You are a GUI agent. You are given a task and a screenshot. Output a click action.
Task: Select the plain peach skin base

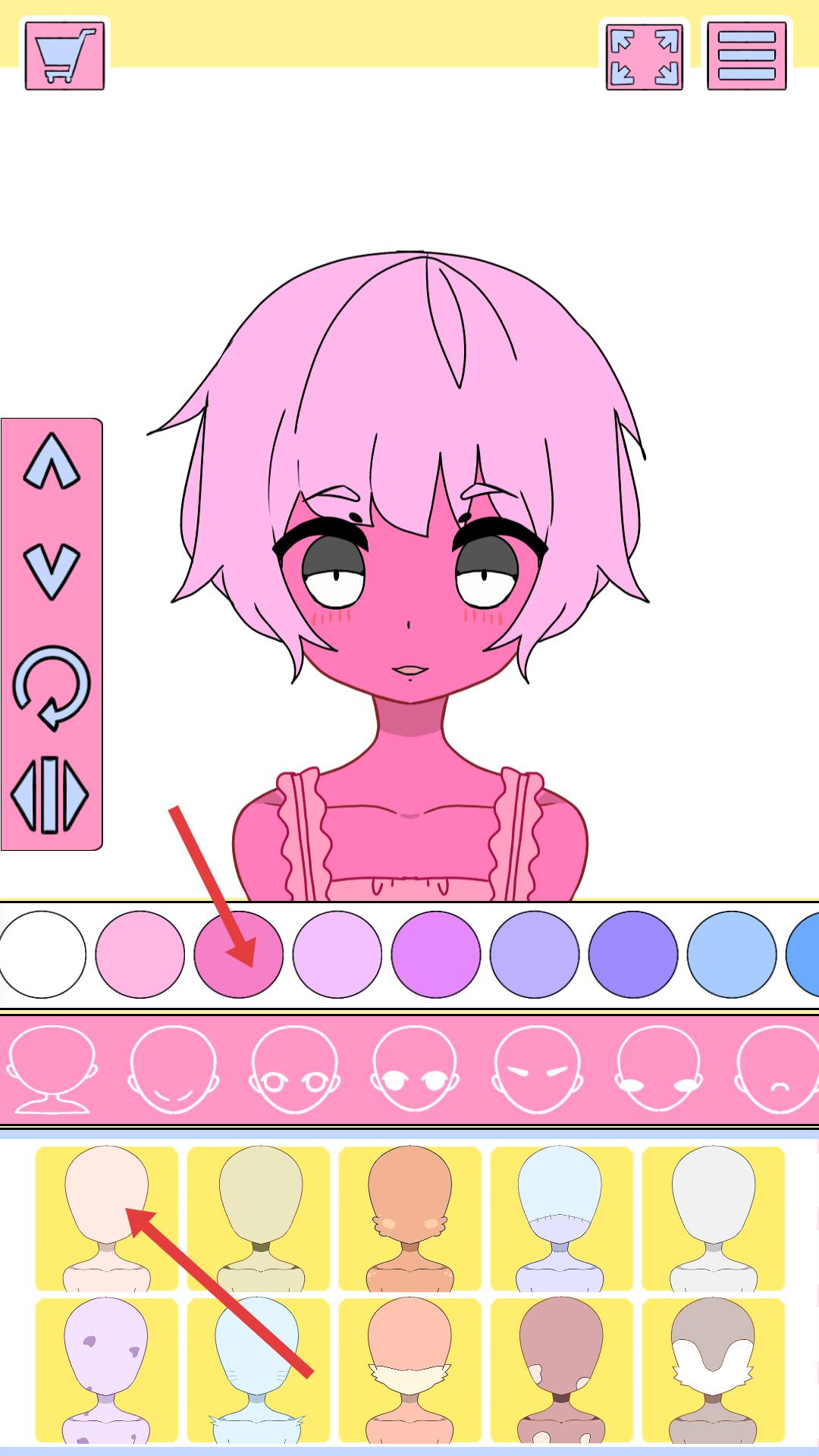coord(107,1219)
